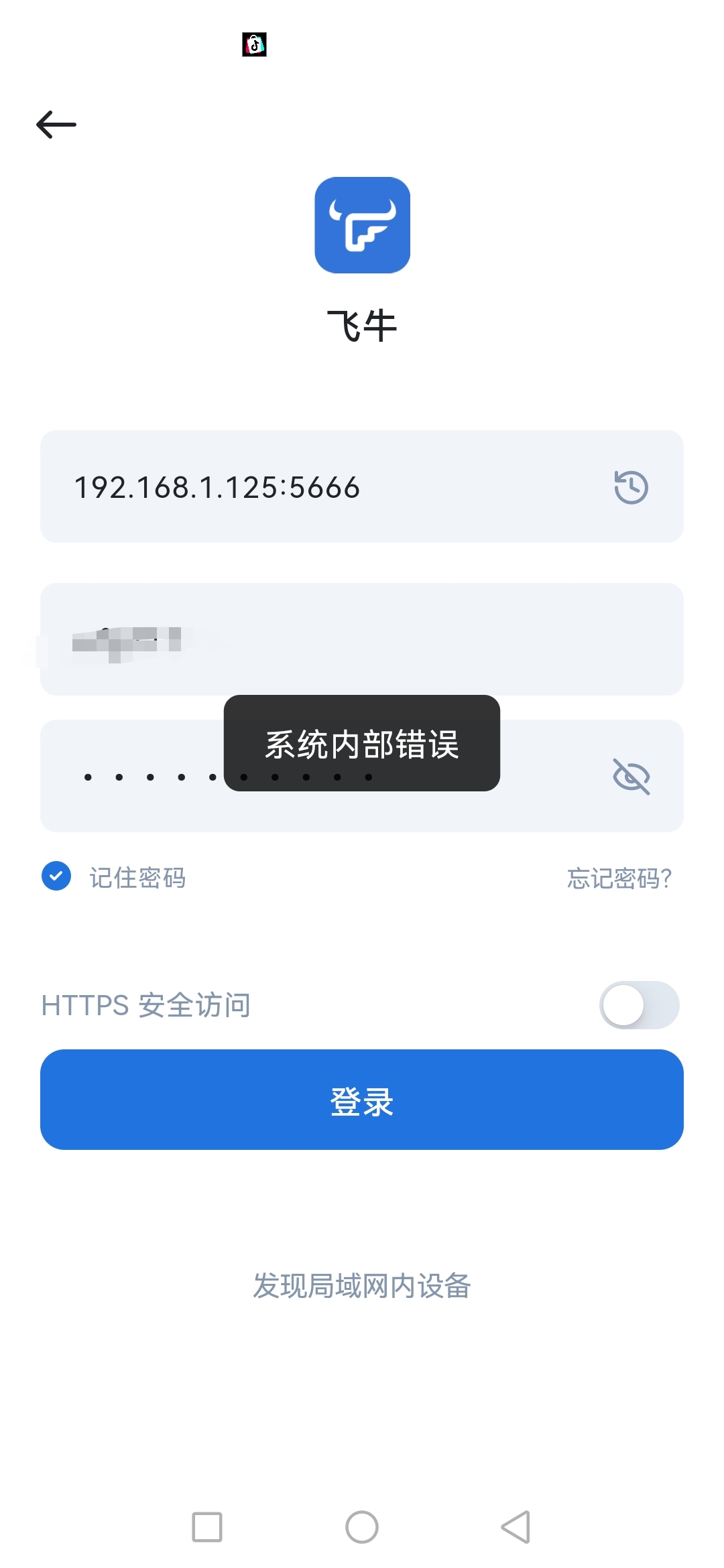
Task: Uncheck the 记住密码 checkbox
Action: click(x=56, y=876)
